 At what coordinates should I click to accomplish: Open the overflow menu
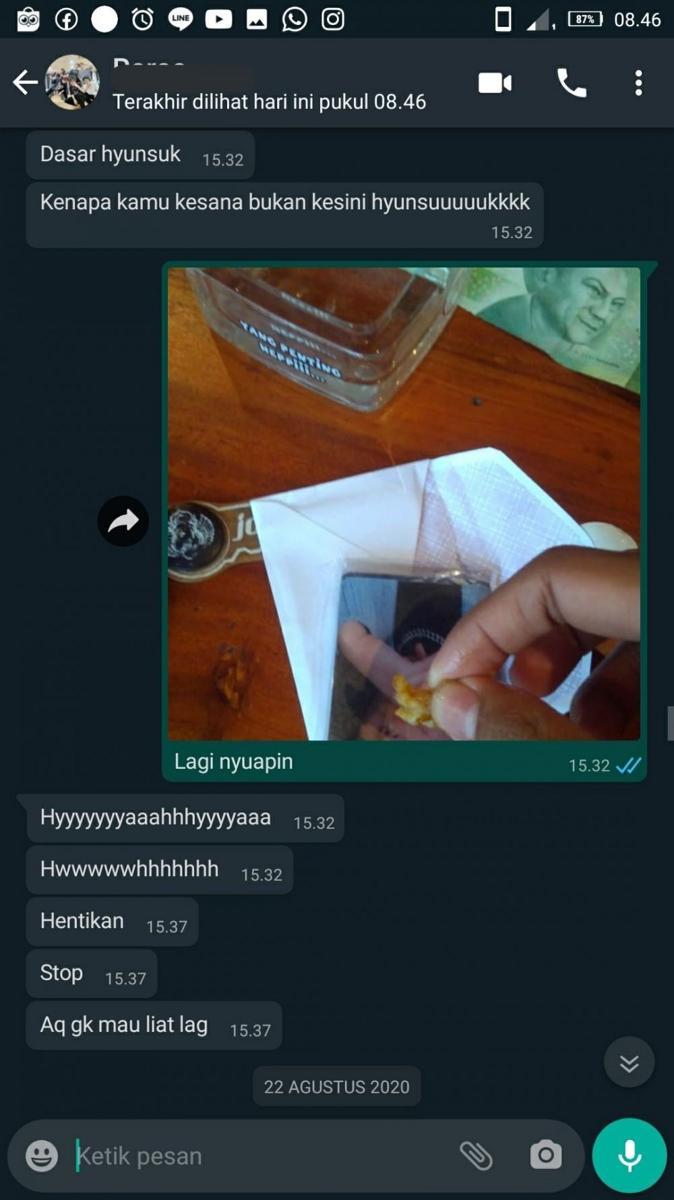click(x=638, y=83)
